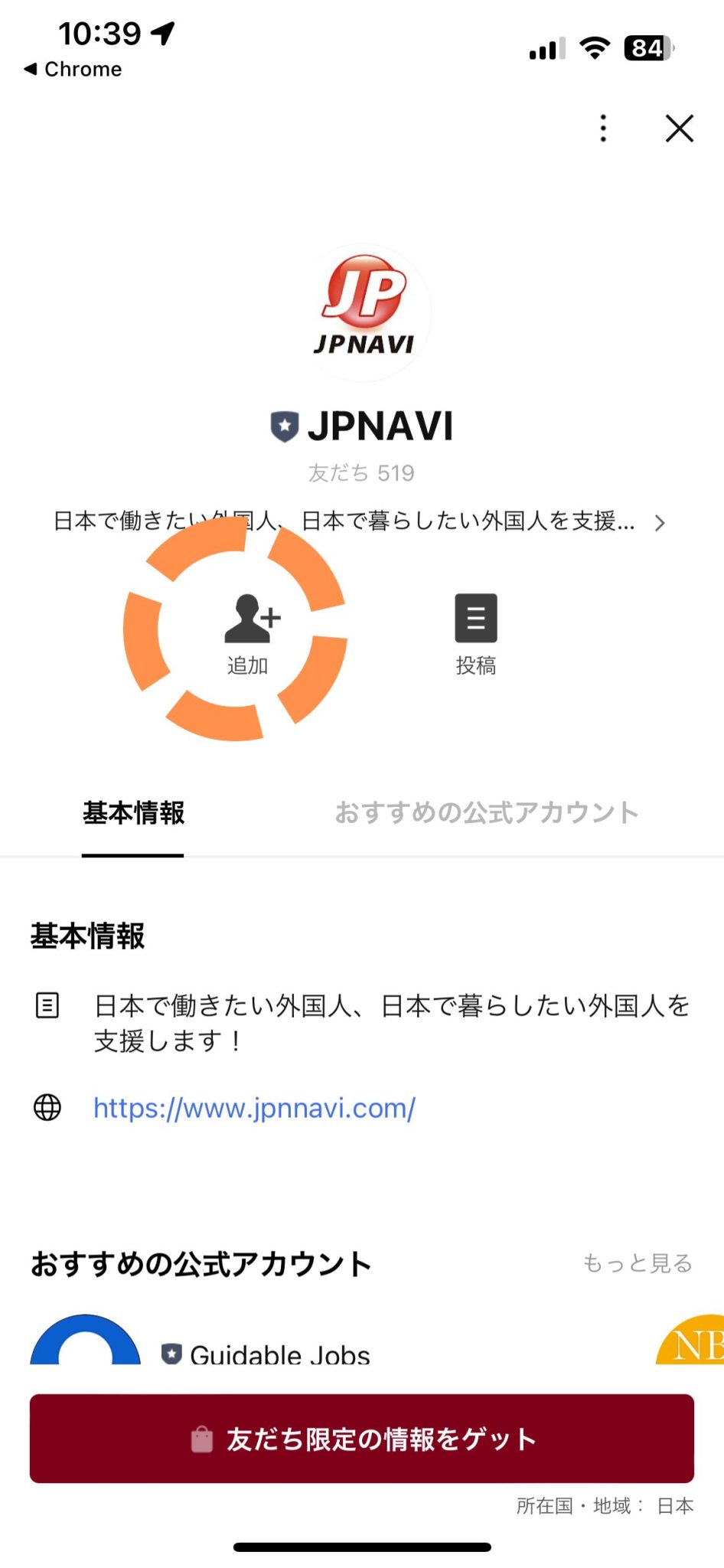The width and height of the screenshot is (724, 1568).
Task: Tap もっと見る to see more accounts
Action: coord(638,1264)
